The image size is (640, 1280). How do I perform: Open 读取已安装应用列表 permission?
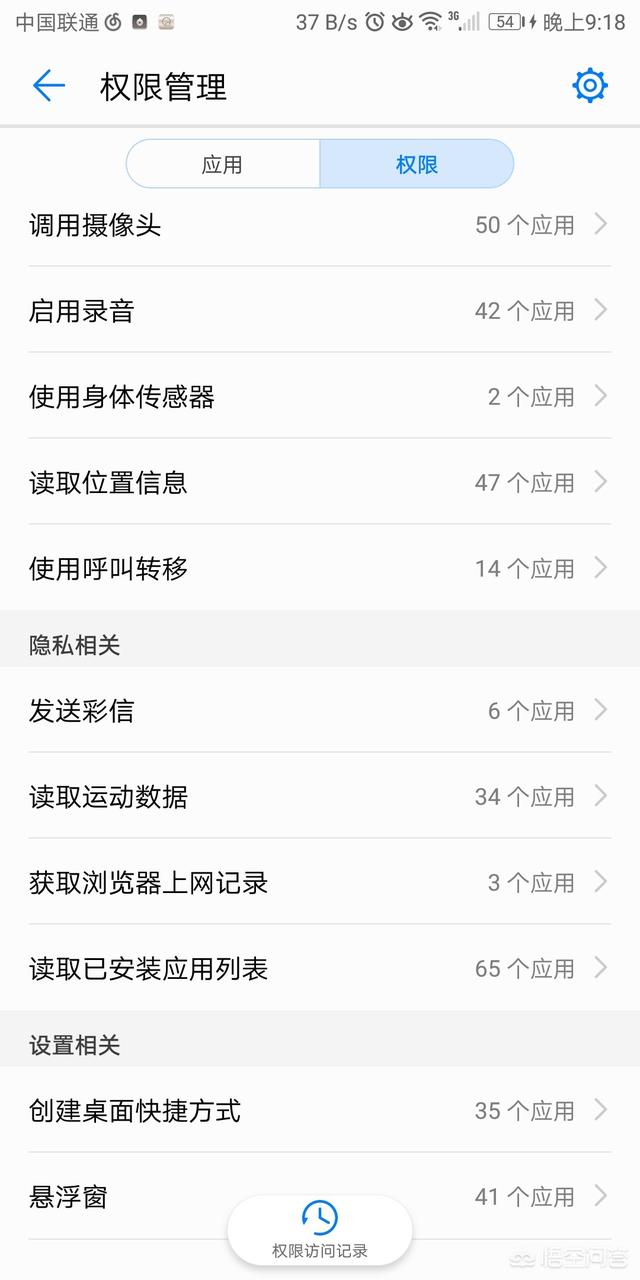(x=320, y=968)
